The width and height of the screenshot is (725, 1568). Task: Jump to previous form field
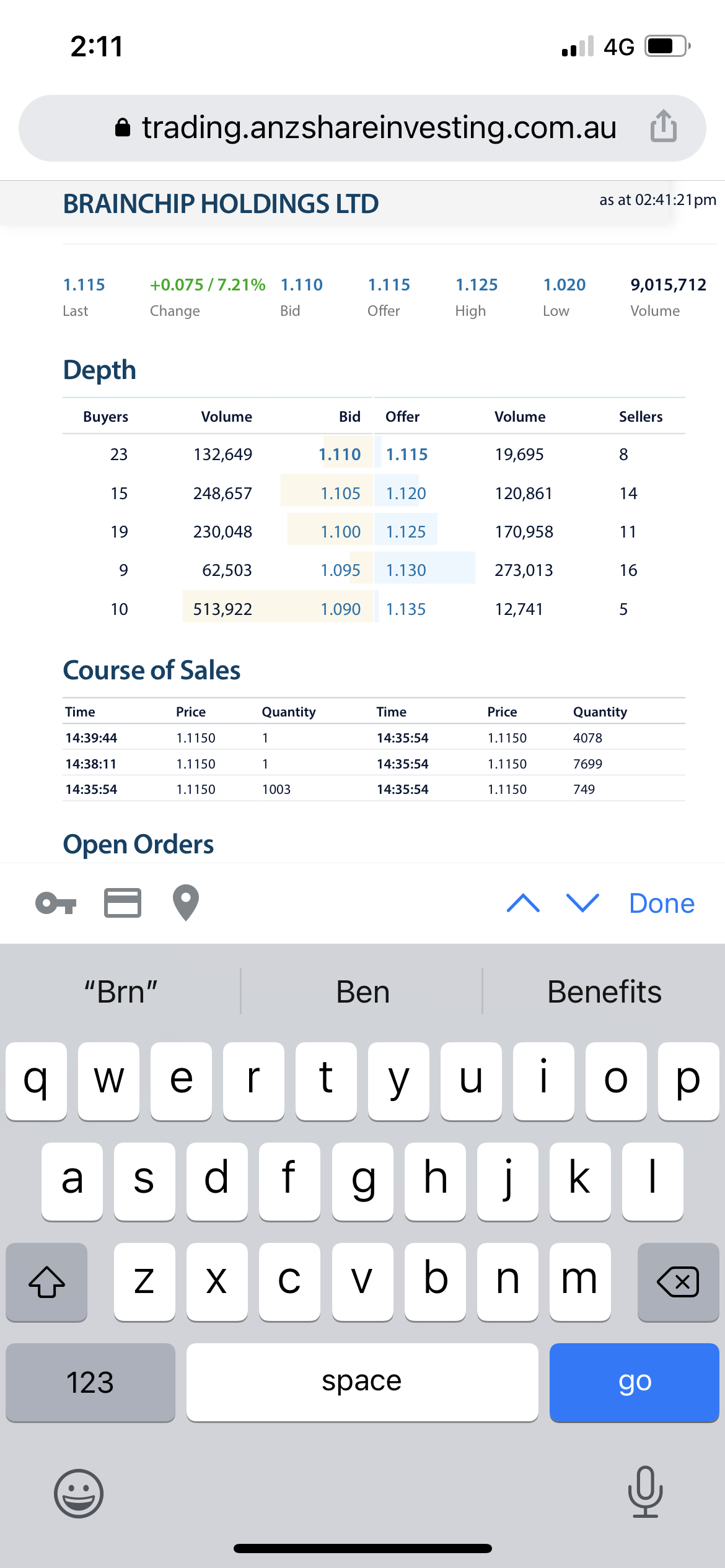pos(523,904)
